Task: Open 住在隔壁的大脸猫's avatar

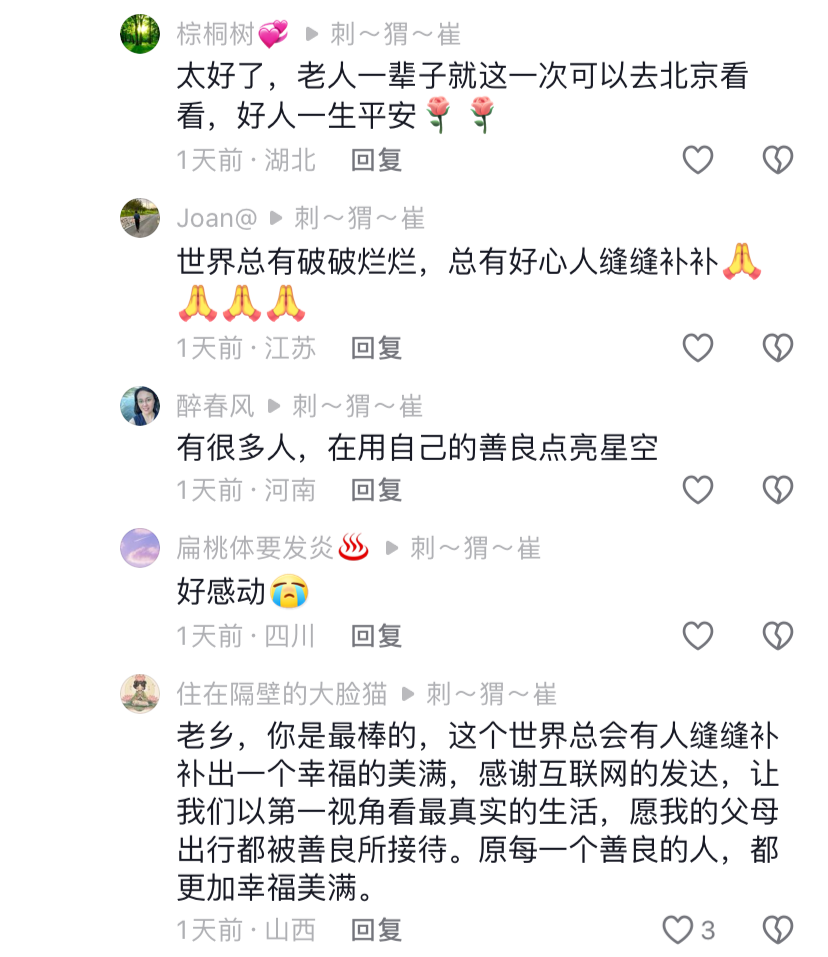Action: pos(140,693)
